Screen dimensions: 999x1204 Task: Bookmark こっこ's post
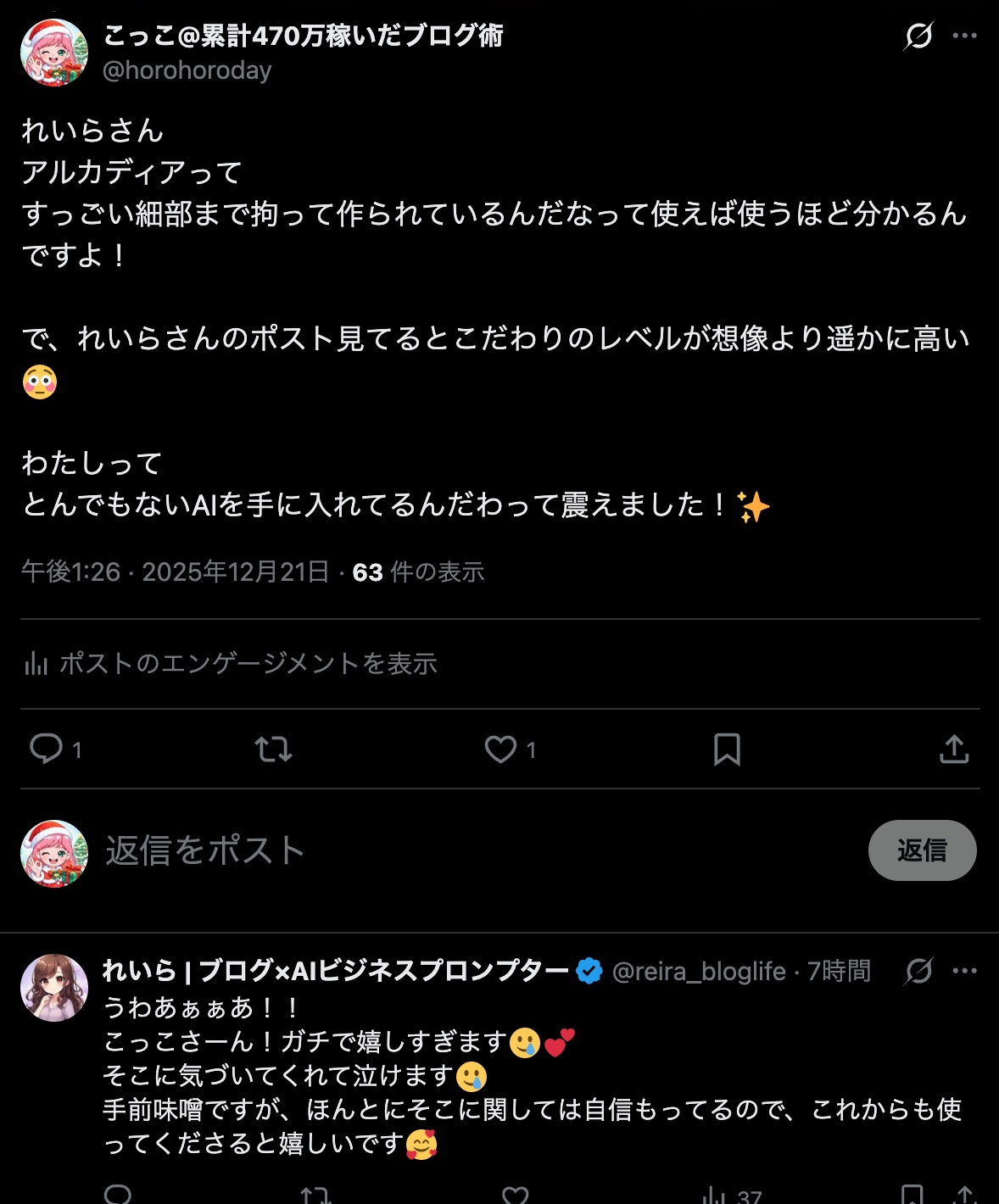[727, 750]
